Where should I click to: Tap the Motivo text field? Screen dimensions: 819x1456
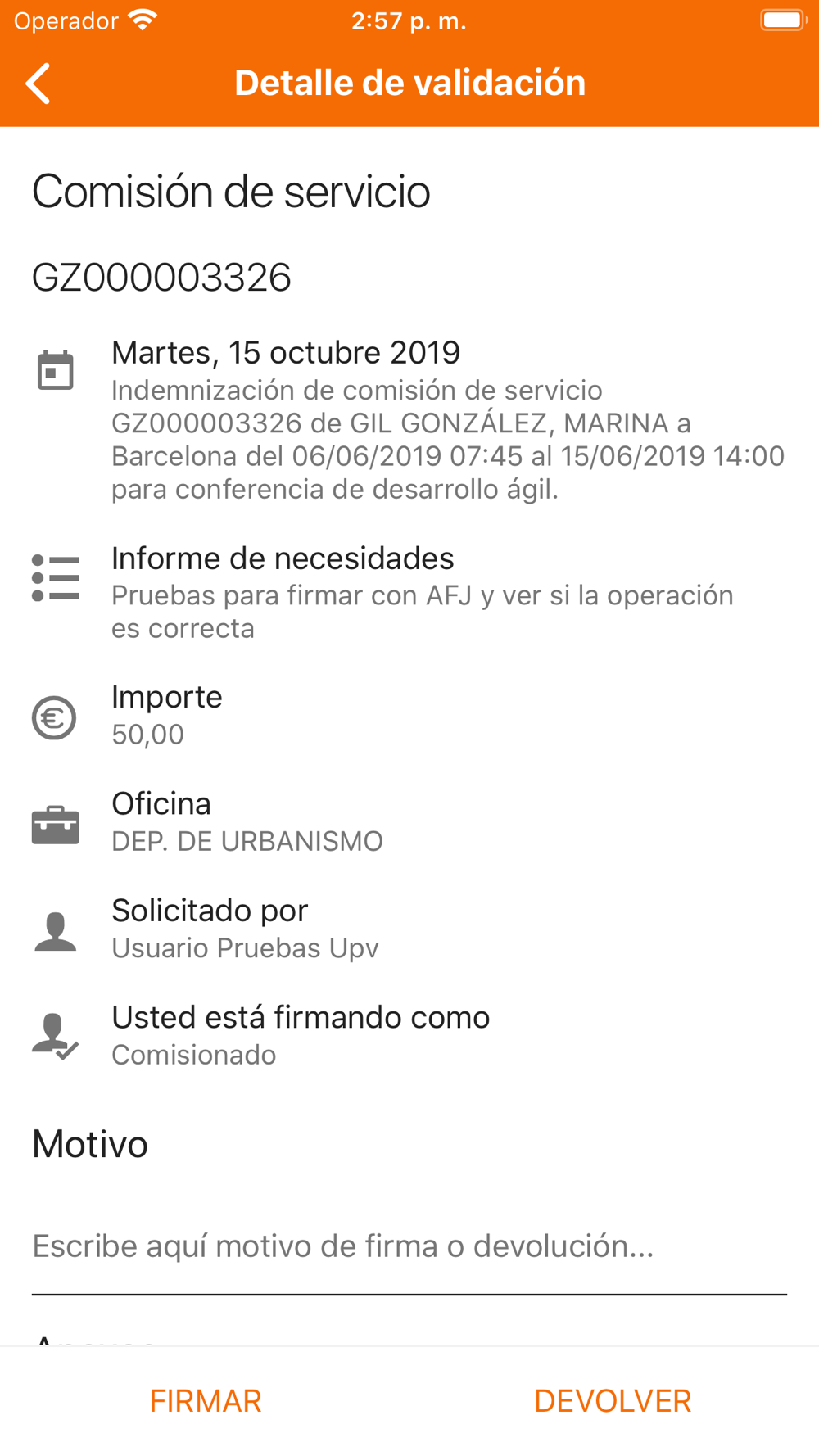tap(409, 1247)
